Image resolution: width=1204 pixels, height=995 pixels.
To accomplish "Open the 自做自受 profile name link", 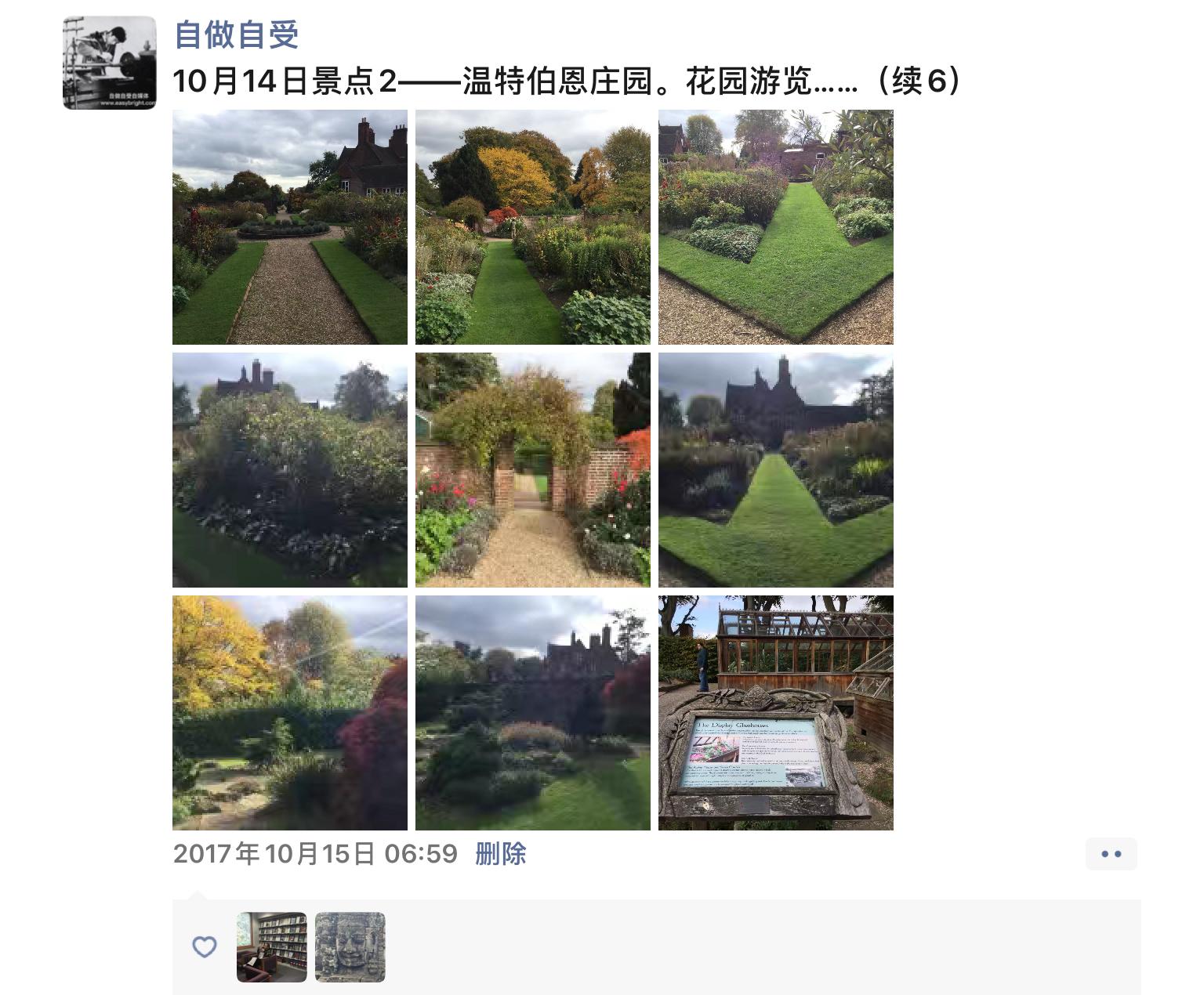I will point(236,34).
